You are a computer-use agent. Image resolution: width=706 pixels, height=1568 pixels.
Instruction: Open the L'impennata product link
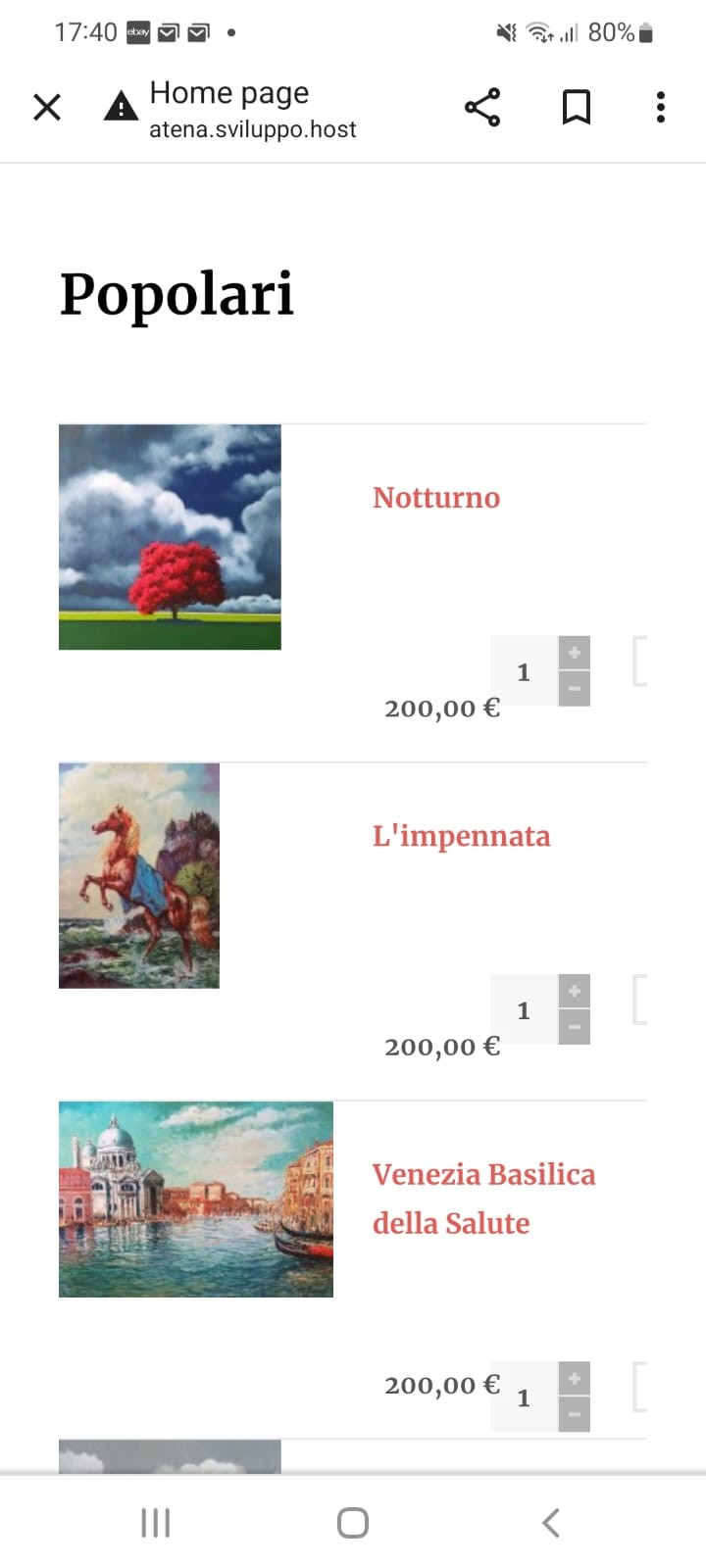461,837
